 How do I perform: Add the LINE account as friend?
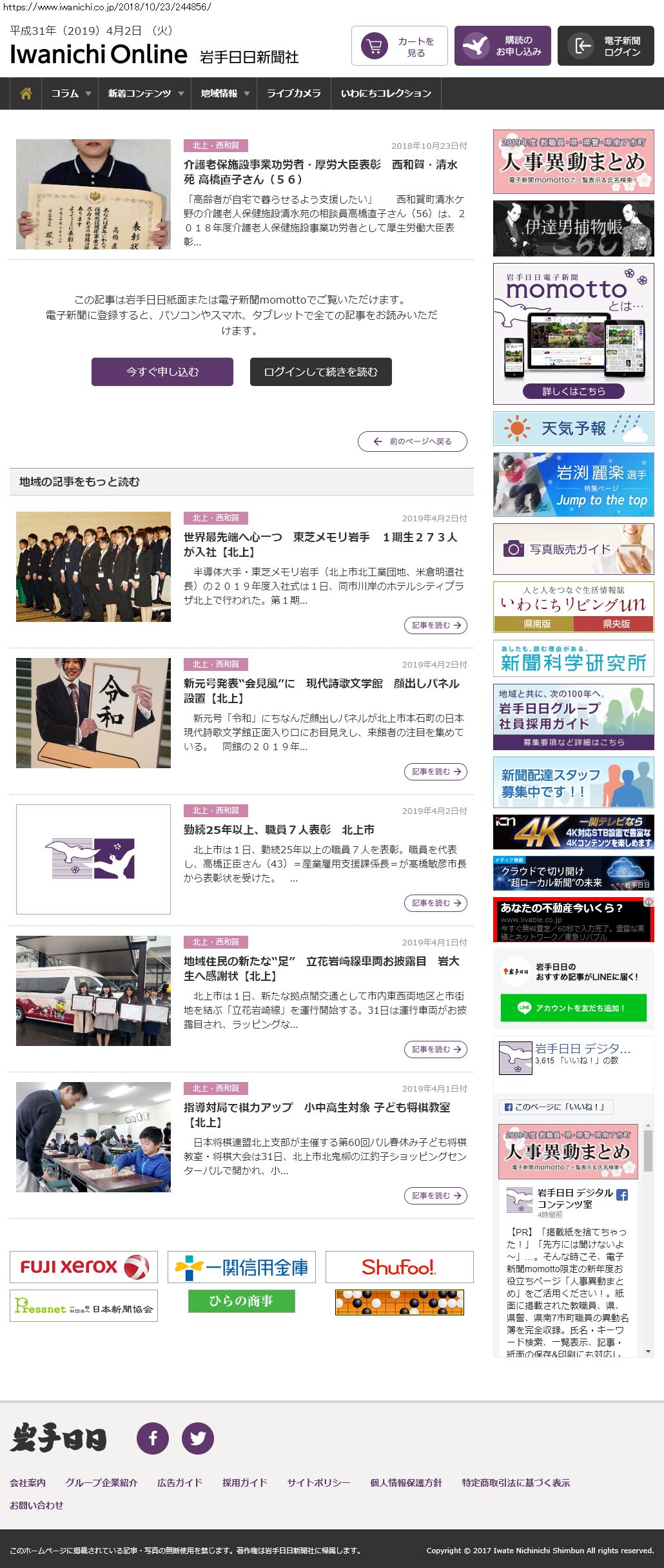[x=573, y=1008]
